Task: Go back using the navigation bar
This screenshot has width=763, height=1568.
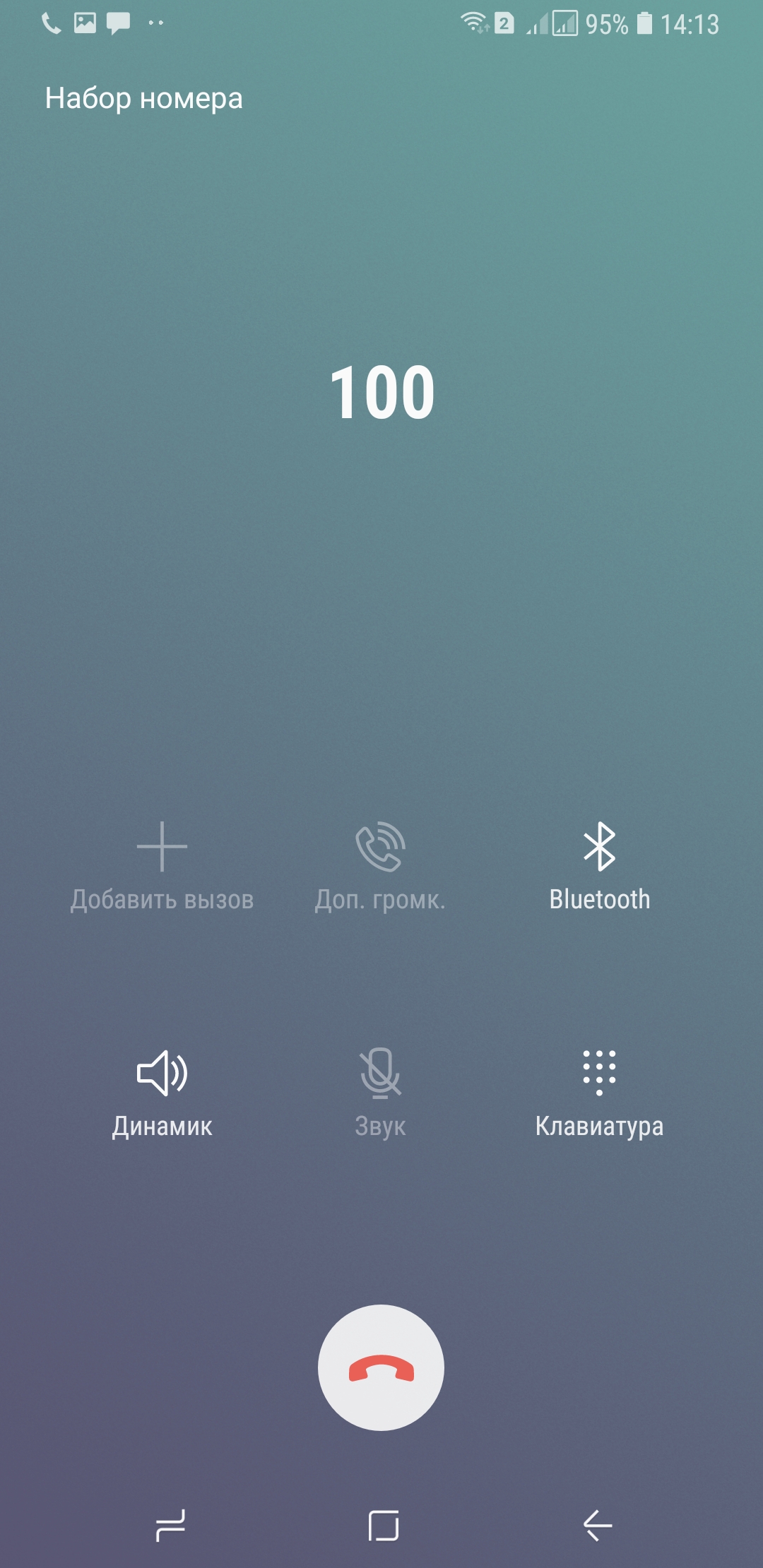Action: (x=598, y=1525)
